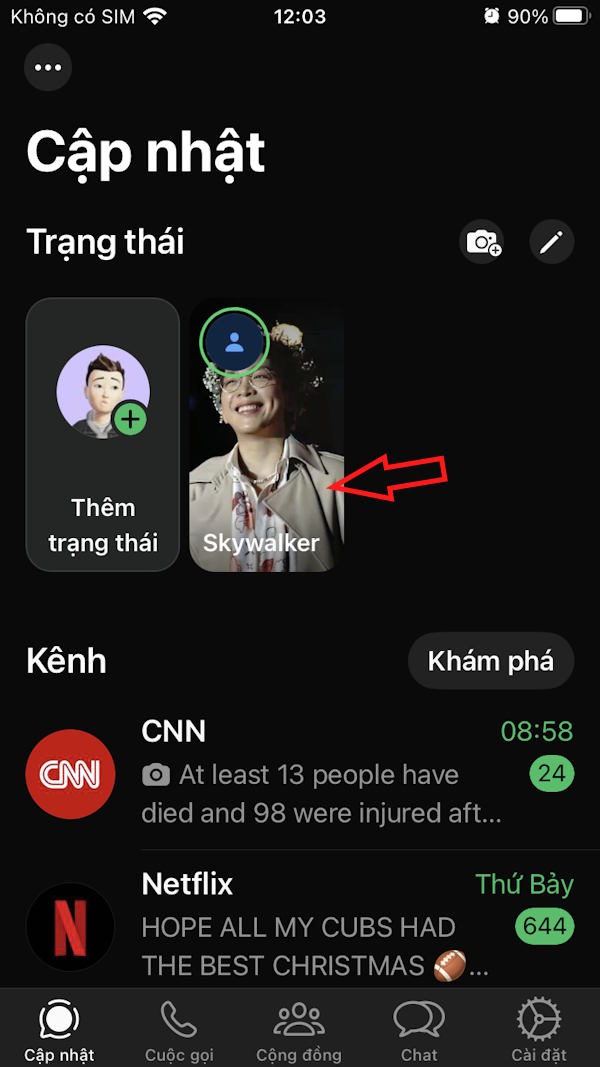Switch to the Cuộc gọi tab
600x1067 pixels.
tap(179, 1030)
